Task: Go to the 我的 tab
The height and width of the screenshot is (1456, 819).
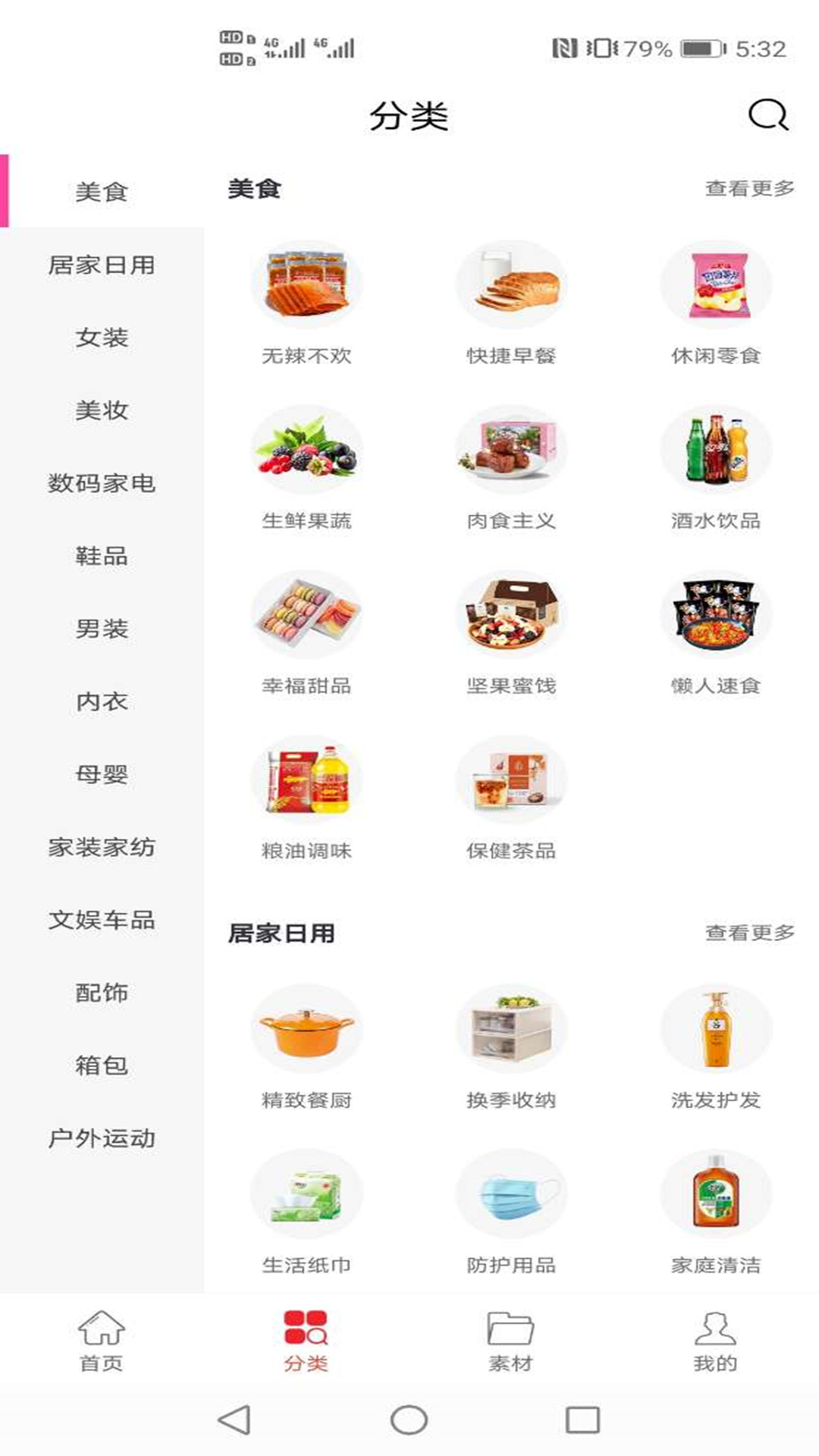Action: coord(714,1341)
